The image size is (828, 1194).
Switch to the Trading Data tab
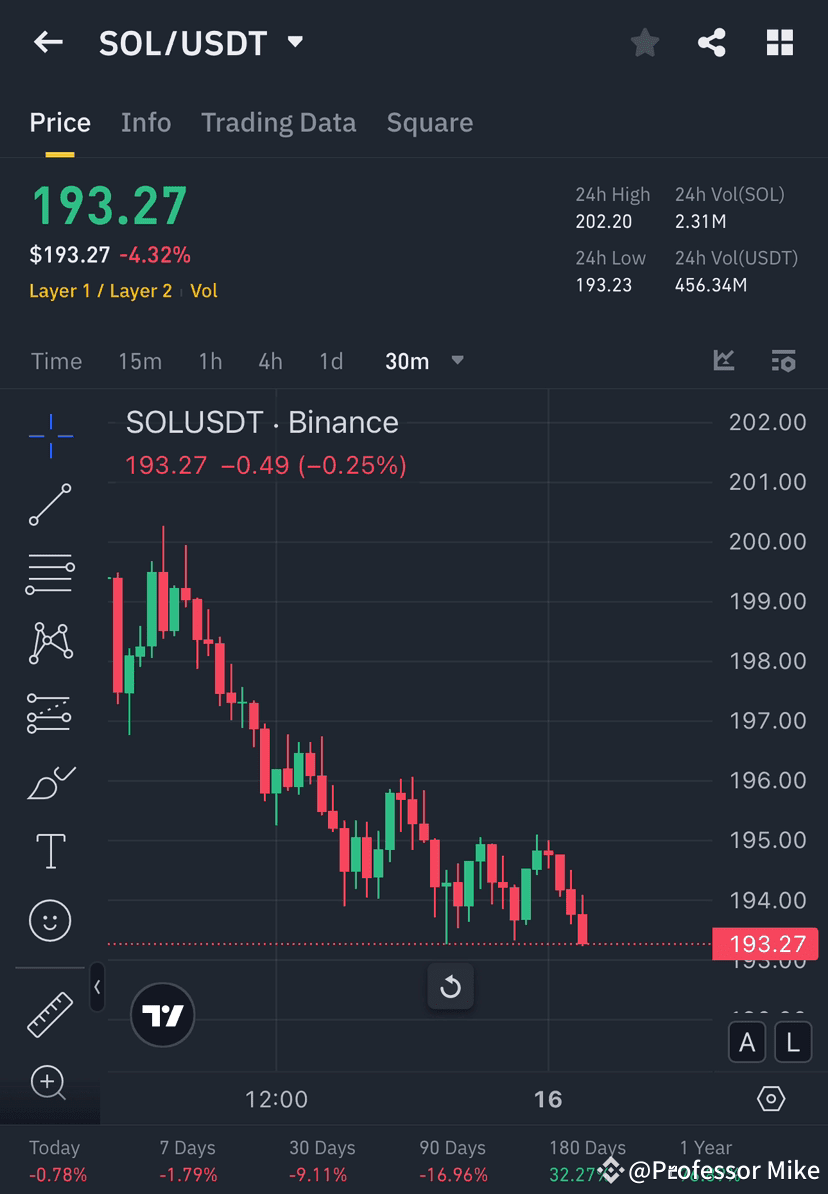tap(278, 122)
